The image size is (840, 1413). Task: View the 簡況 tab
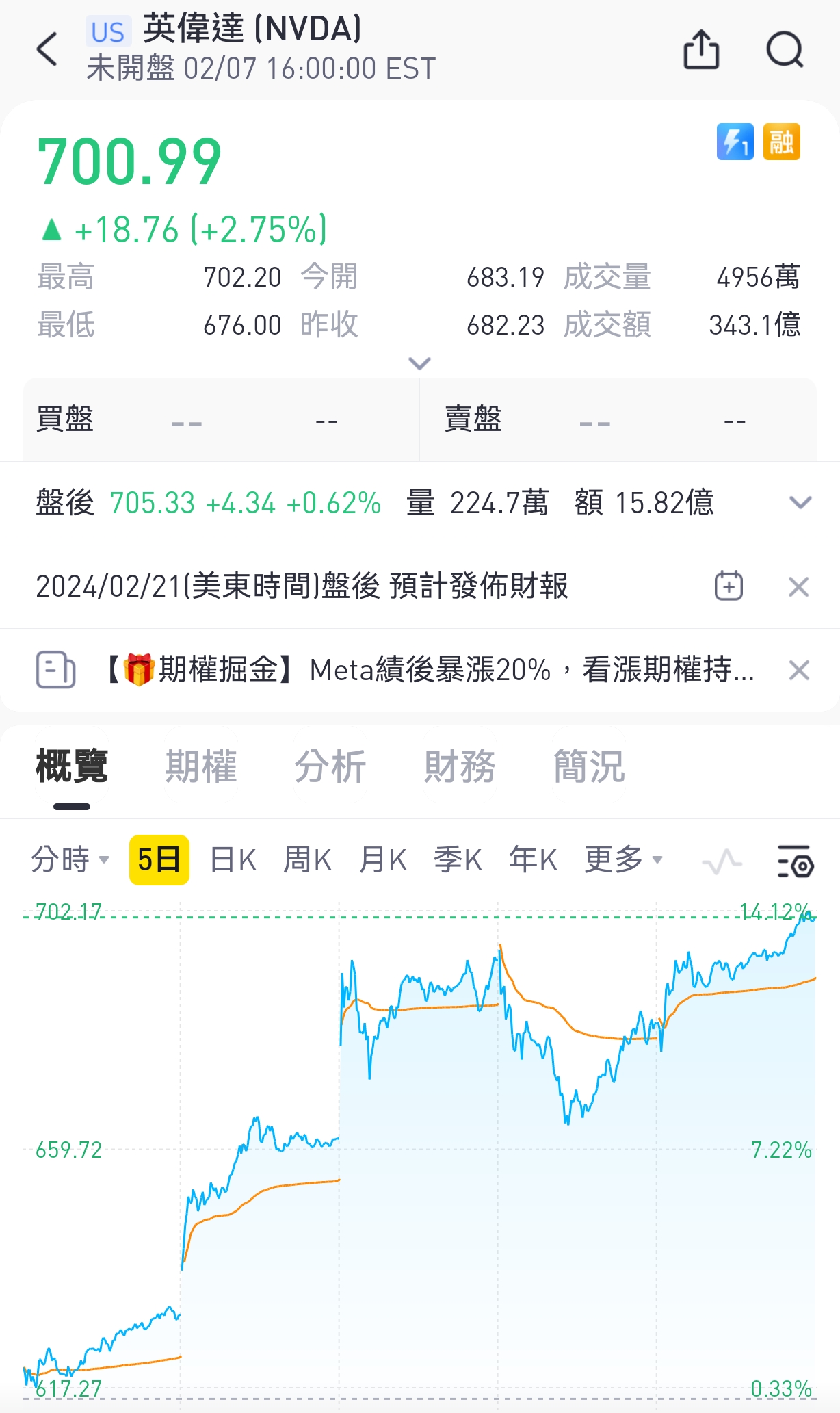(589, 766)
